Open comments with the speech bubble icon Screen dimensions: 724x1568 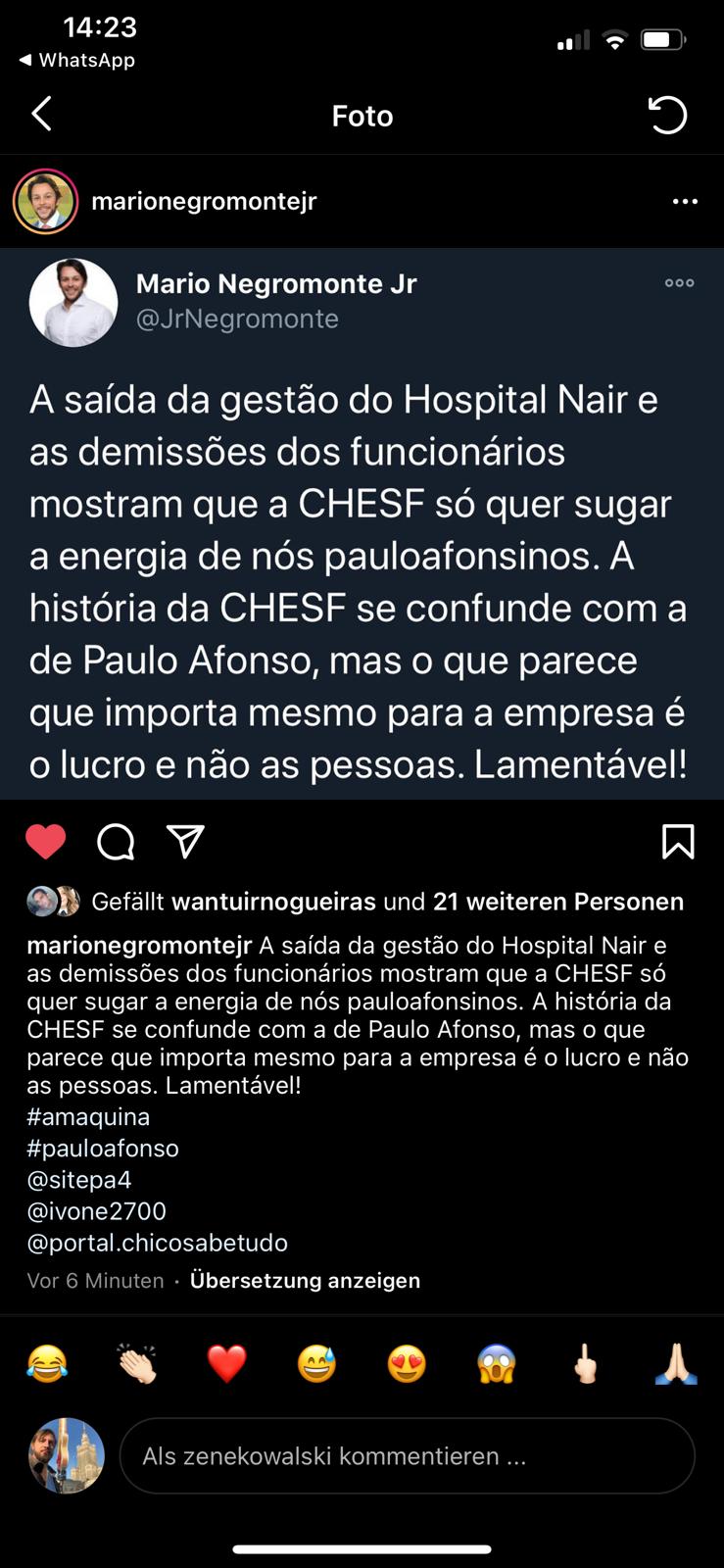click(116, 842)
